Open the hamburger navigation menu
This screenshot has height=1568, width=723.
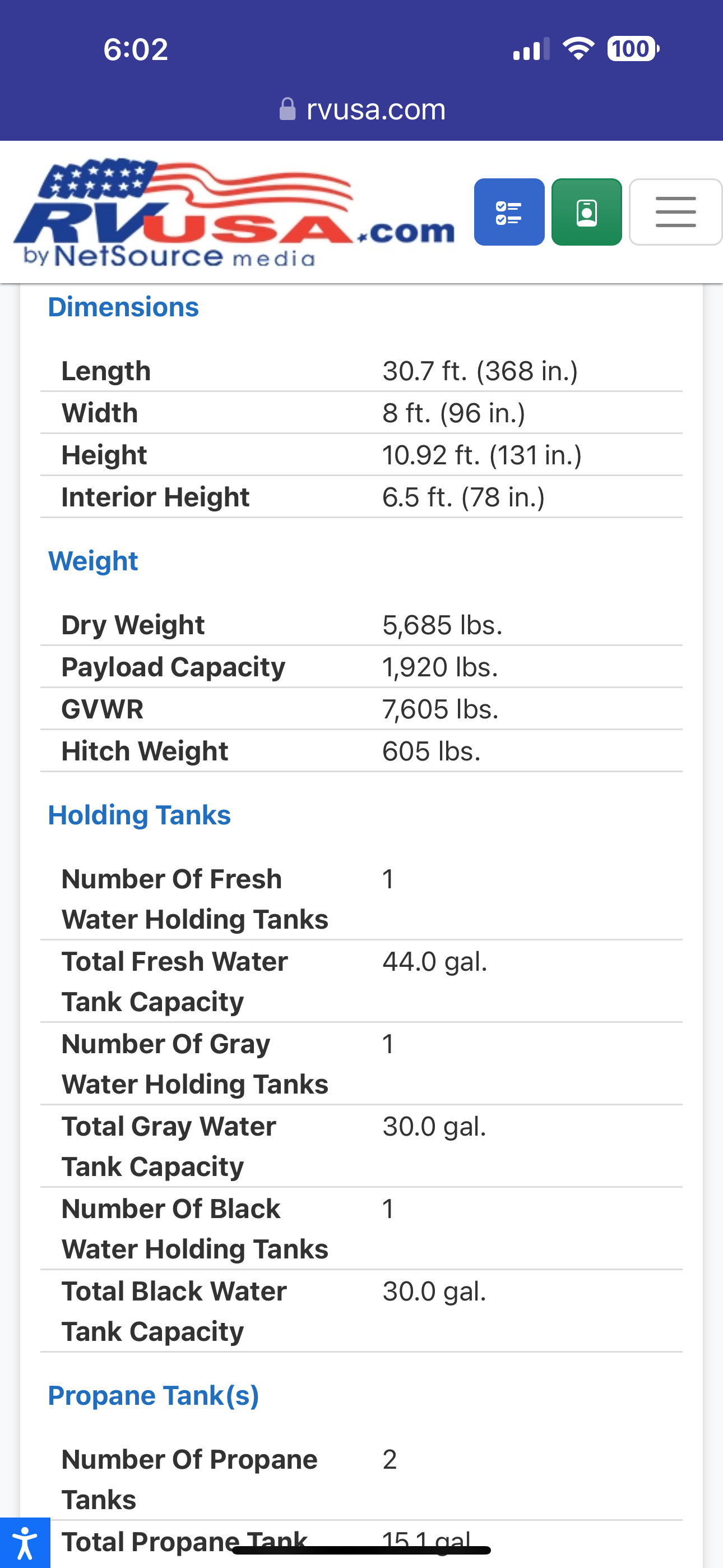click(675, 212)
